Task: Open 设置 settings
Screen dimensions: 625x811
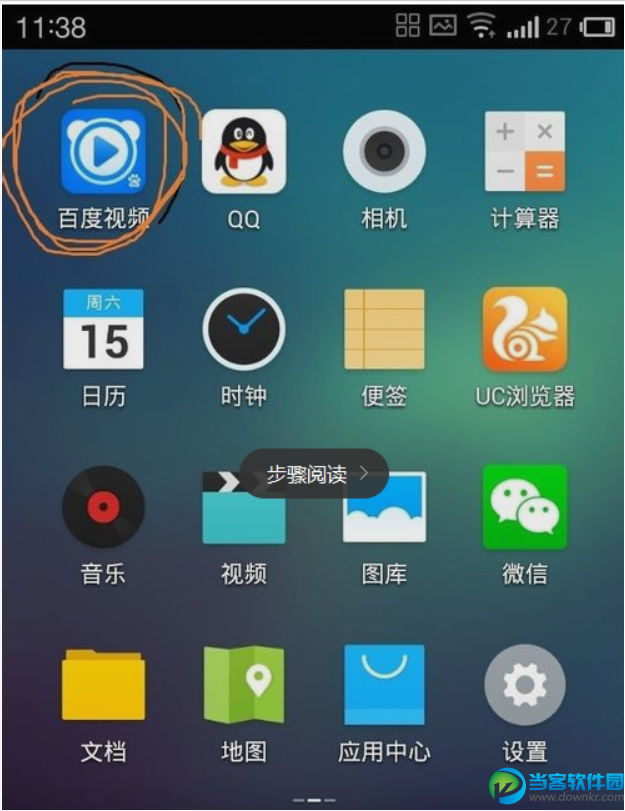Action: (524, 685)
